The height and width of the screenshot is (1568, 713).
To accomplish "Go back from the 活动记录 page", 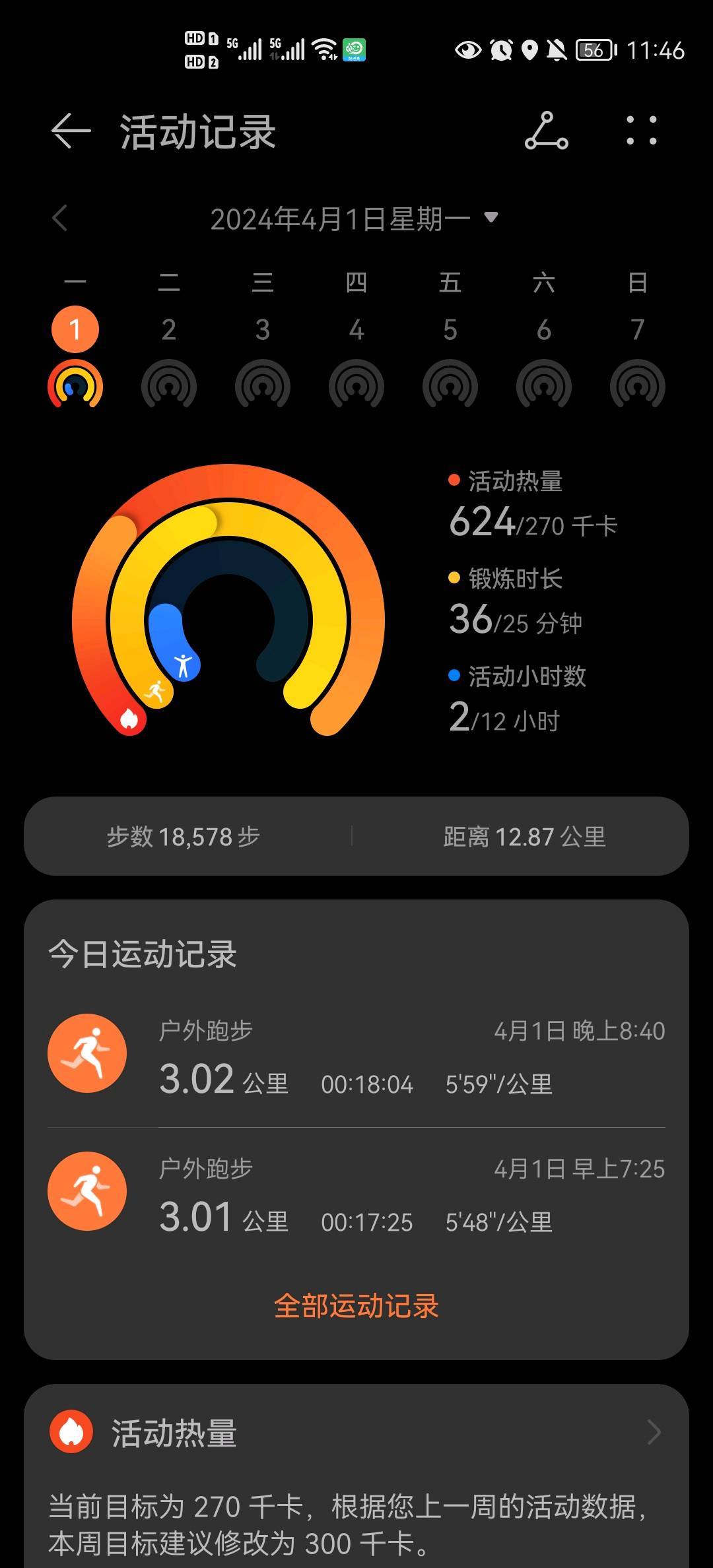I will pyautogui.click(x=71, y=131).
